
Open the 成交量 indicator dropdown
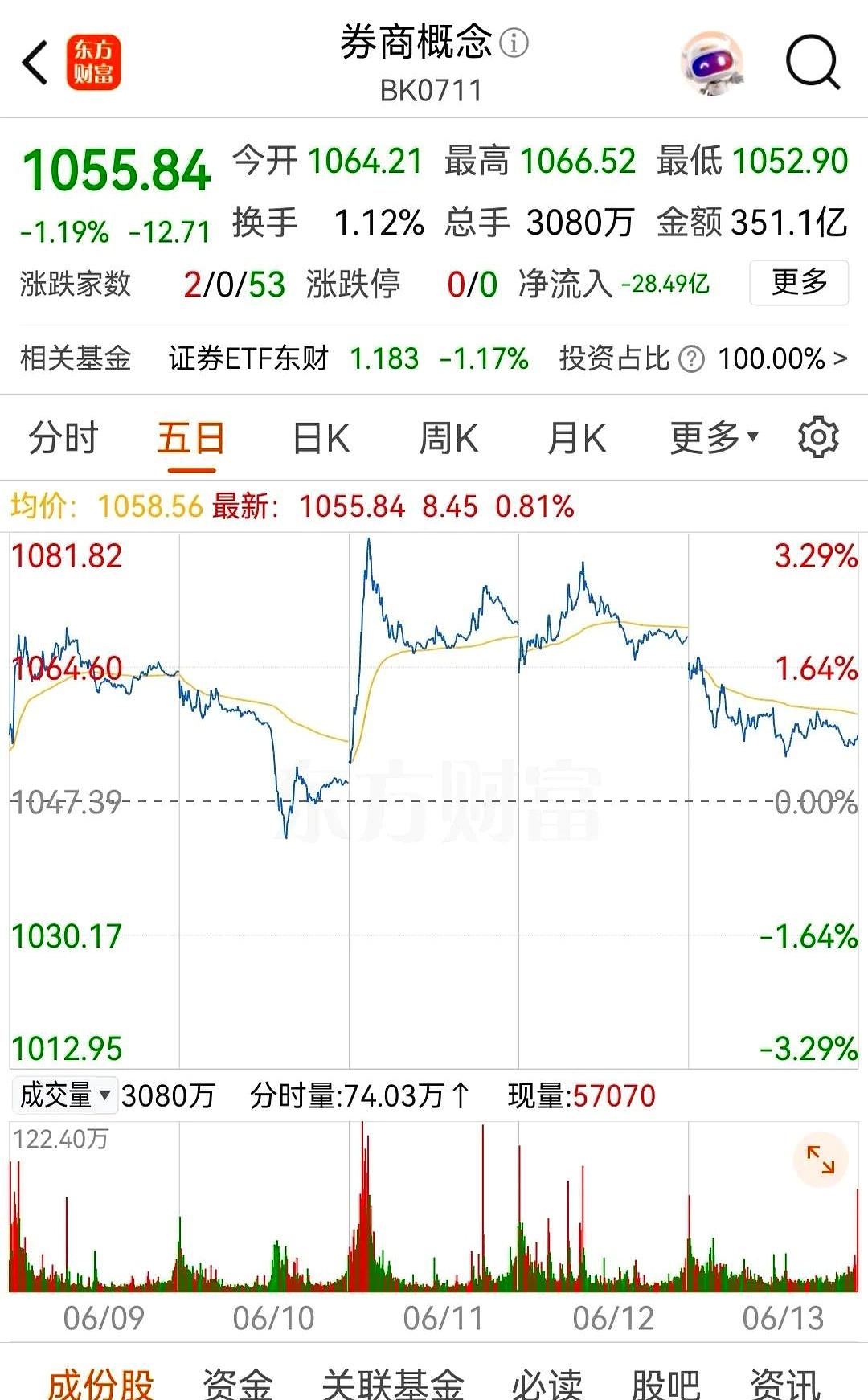(66, 1095)
